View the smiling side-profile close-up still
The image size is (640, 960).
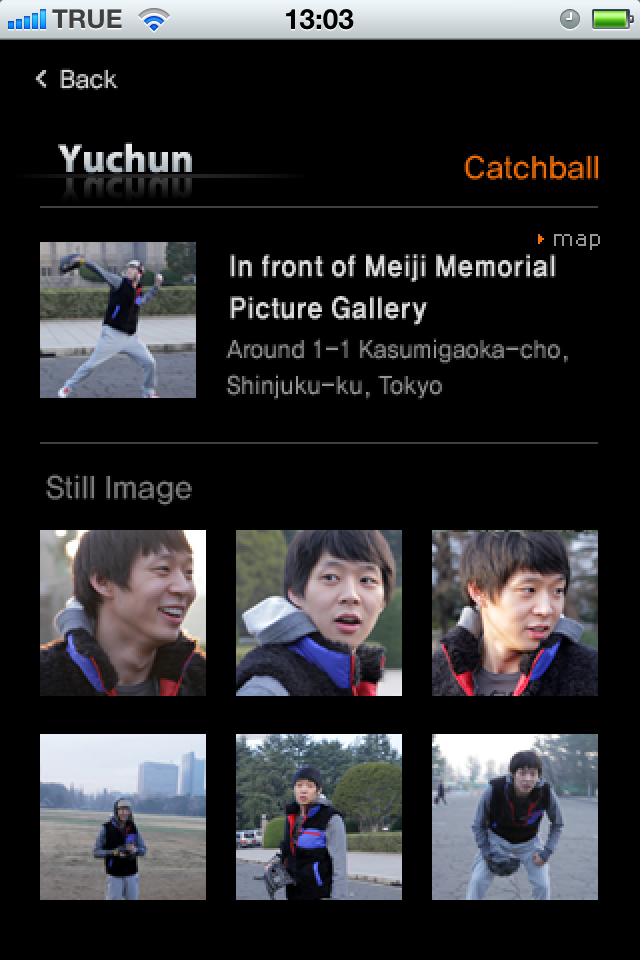click(x=123, y=613)
